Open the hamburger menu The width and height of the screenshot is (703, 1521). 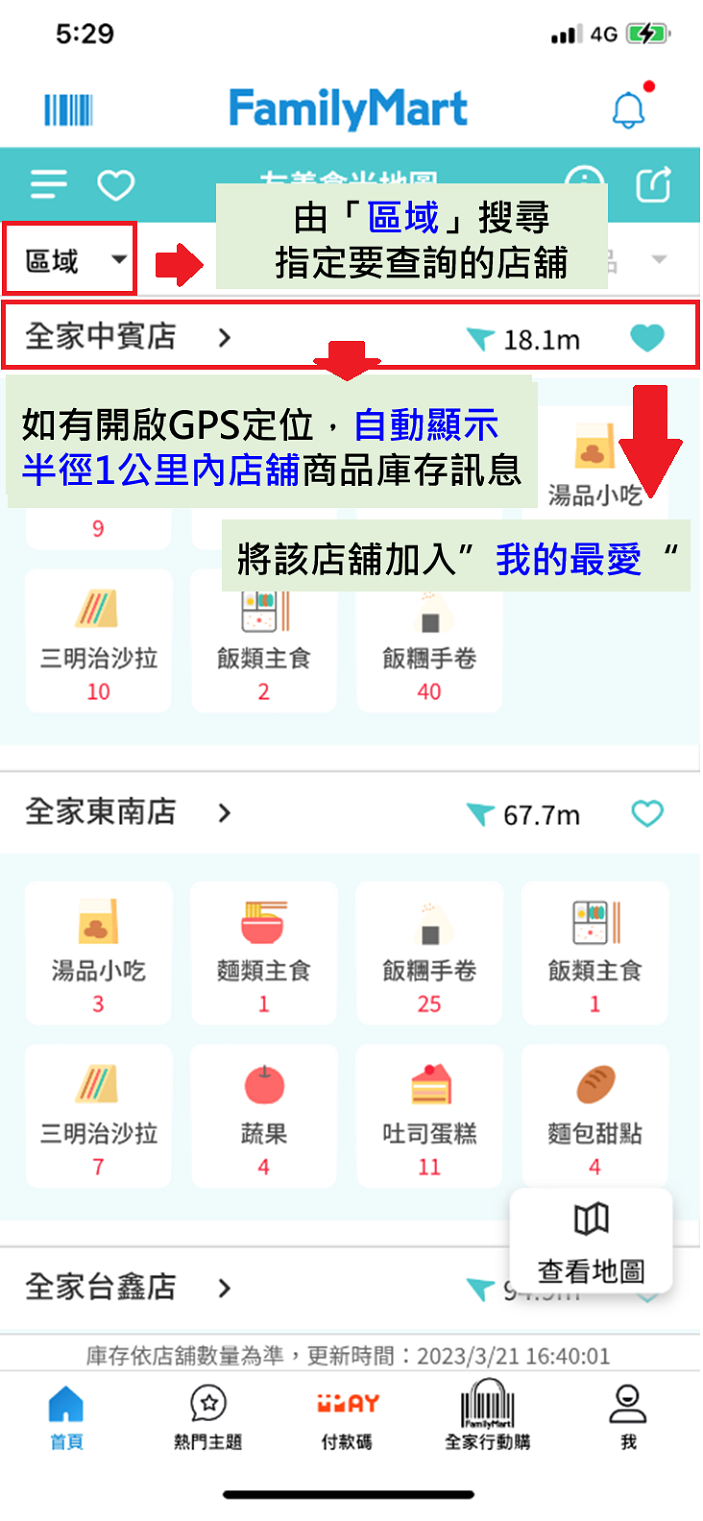[x=49, y=184]
